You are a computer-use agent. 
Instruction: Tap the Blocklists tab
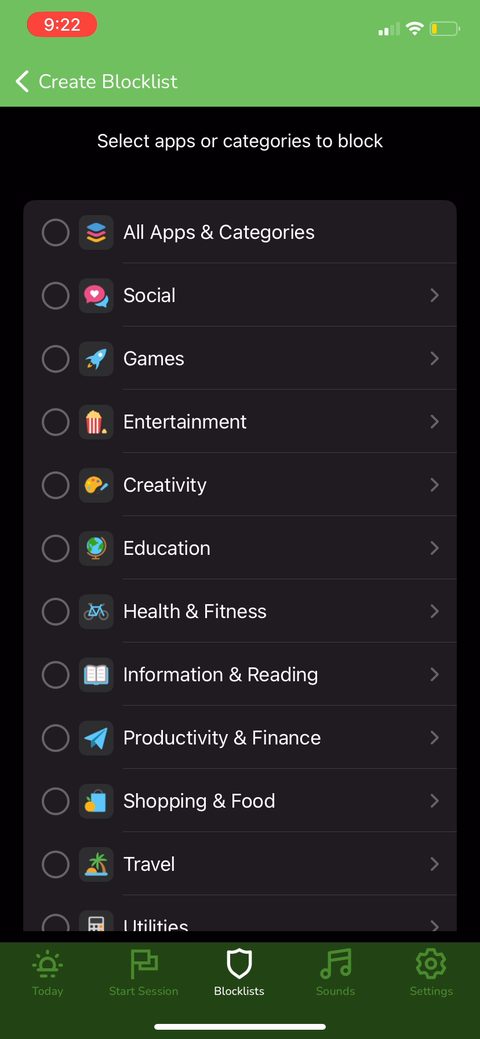(x=239, y=972)
